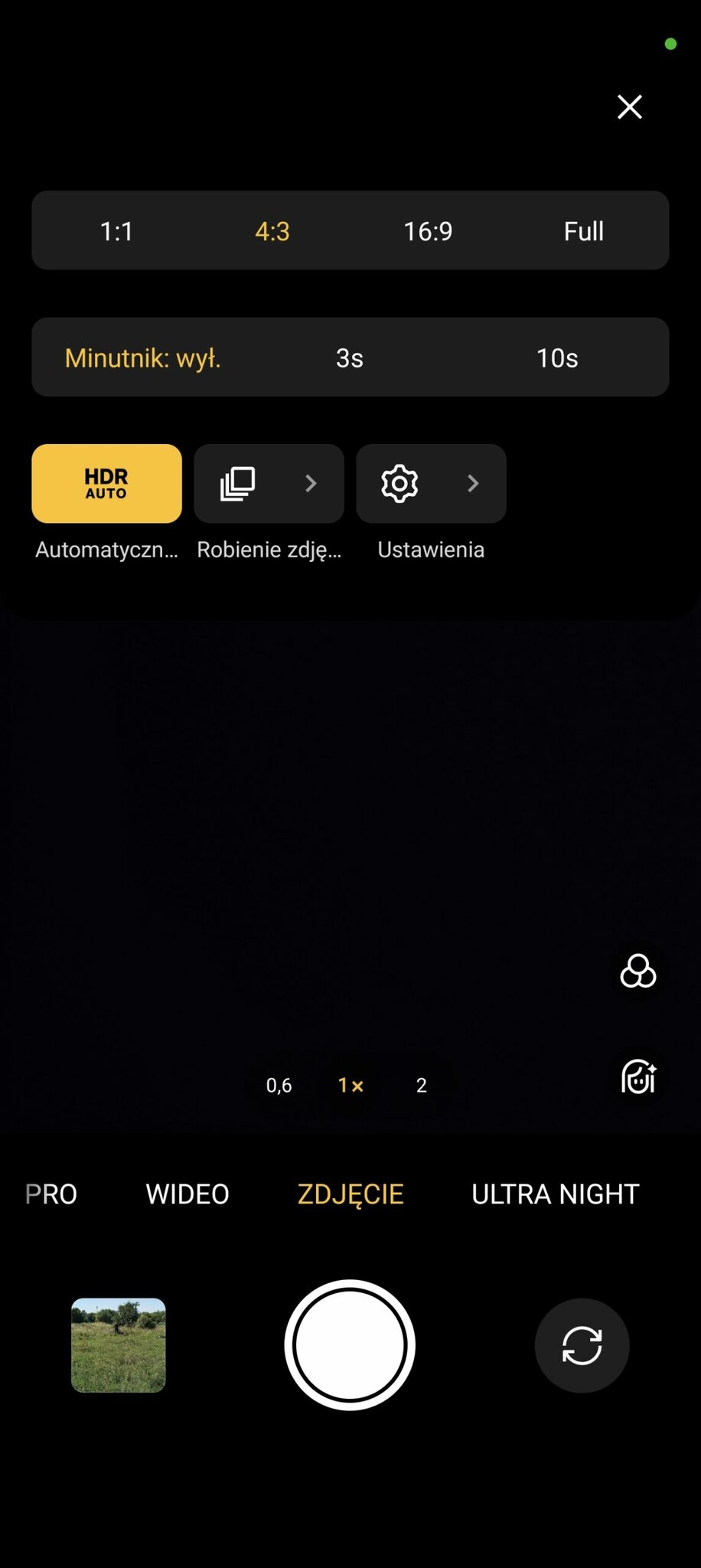This screenshot has width=701, height=1568.
Task: Select the 1:1 aspect ratio
Action: point(117,230)
